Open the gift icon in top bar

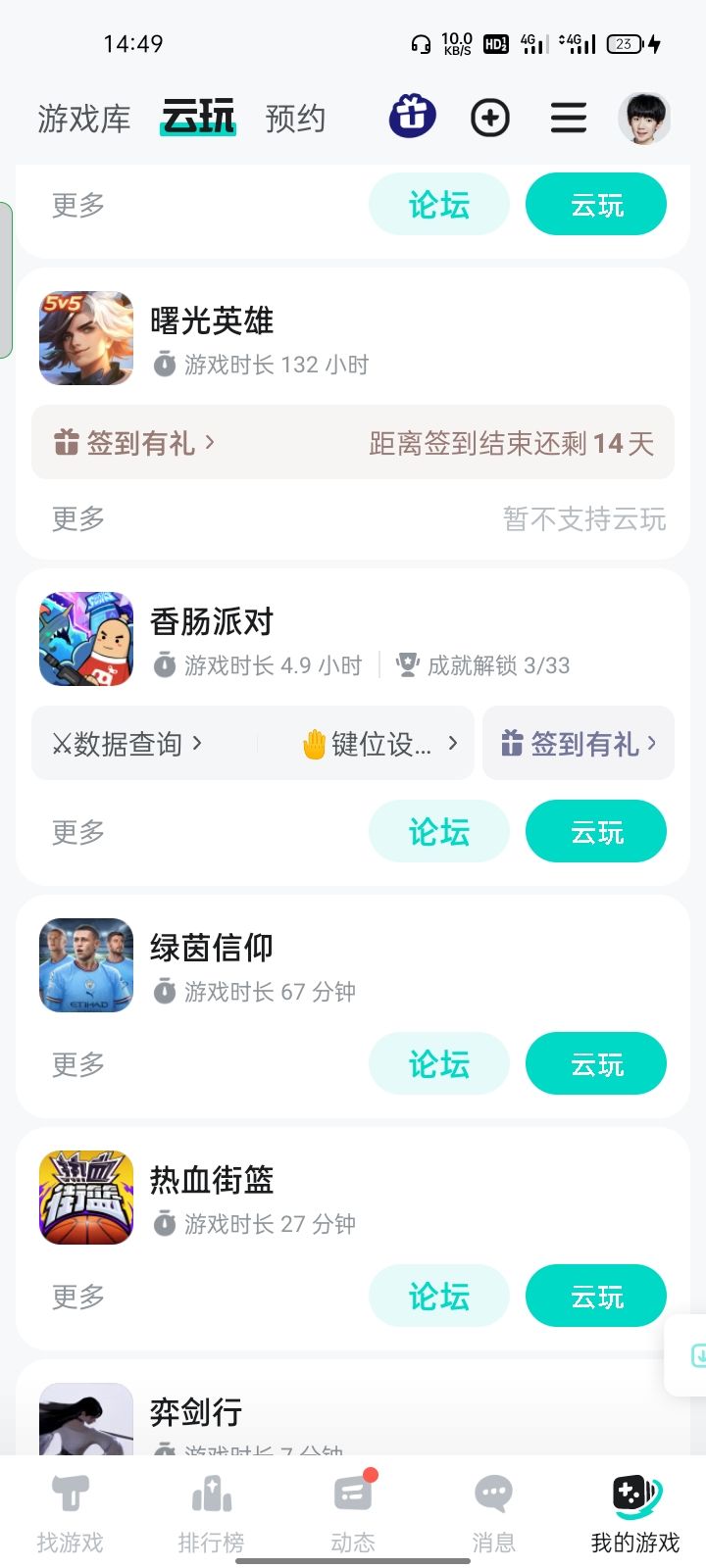tap(412, 117)
